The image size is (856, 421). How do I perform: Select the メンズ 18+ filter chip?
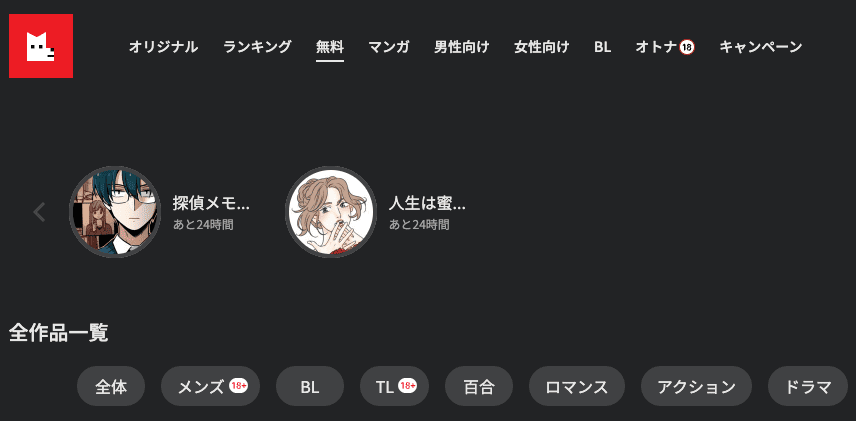(210, 387)
